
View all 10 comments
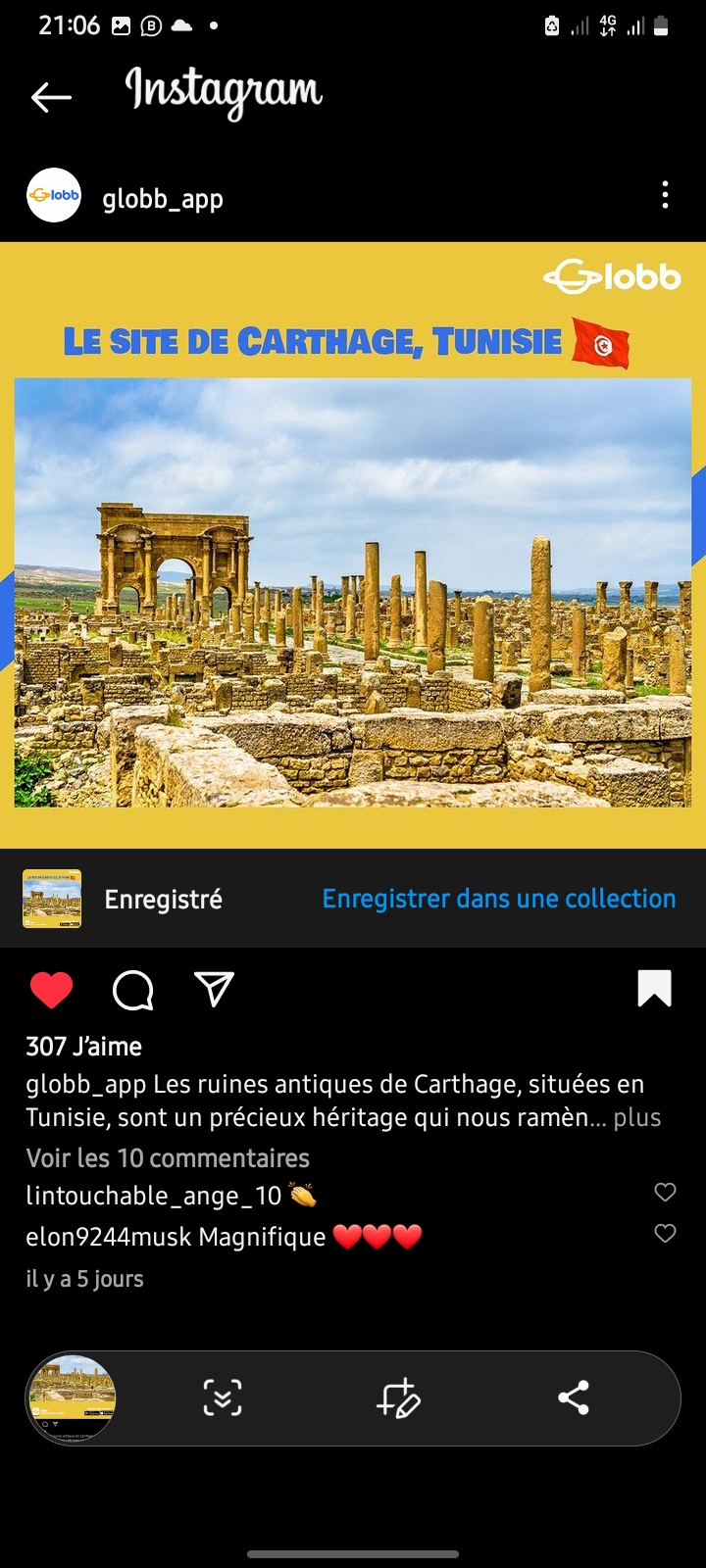click(x=168, y=1158)
